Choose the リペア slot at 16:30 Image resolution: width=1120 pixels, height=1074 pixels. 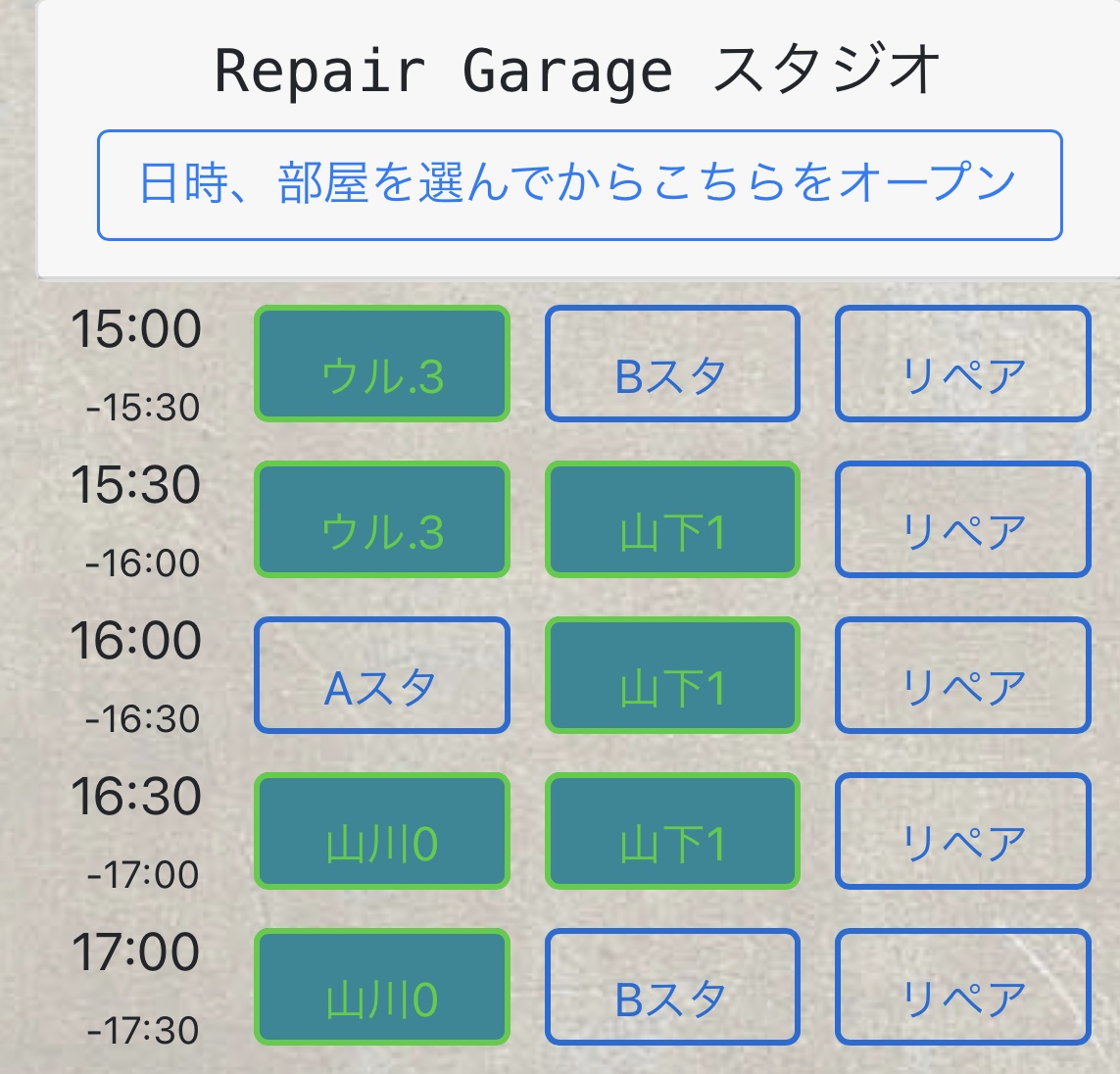coord(962,831)
